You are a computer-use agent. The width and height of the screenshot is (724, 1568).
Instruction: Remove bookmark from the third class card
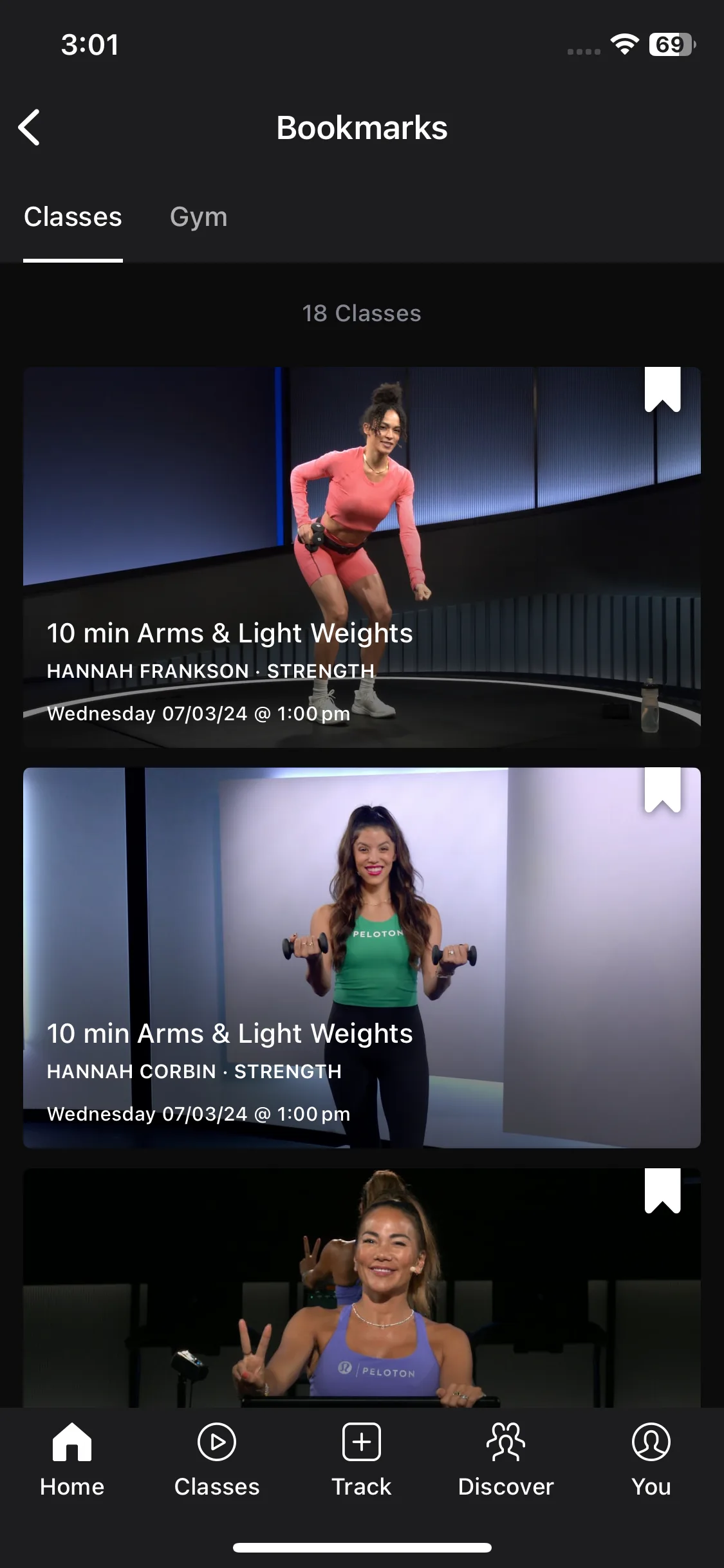662,1190
